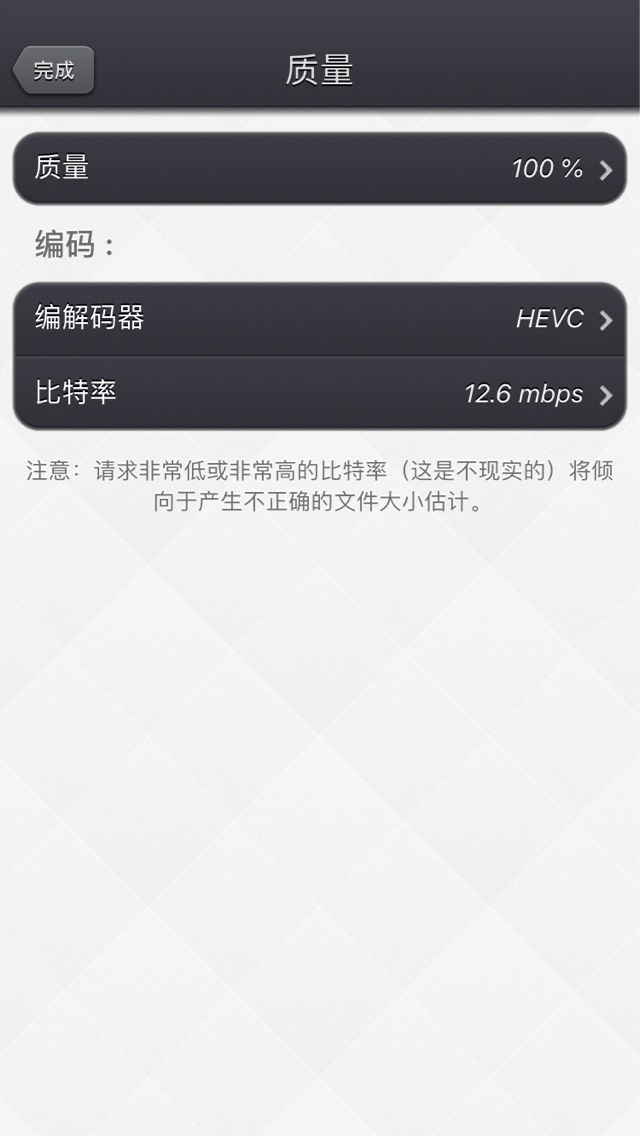Screen dimensions: 640x1136
Task: Open the 比特率 12.6 mbps row
Action: [319, 393]
